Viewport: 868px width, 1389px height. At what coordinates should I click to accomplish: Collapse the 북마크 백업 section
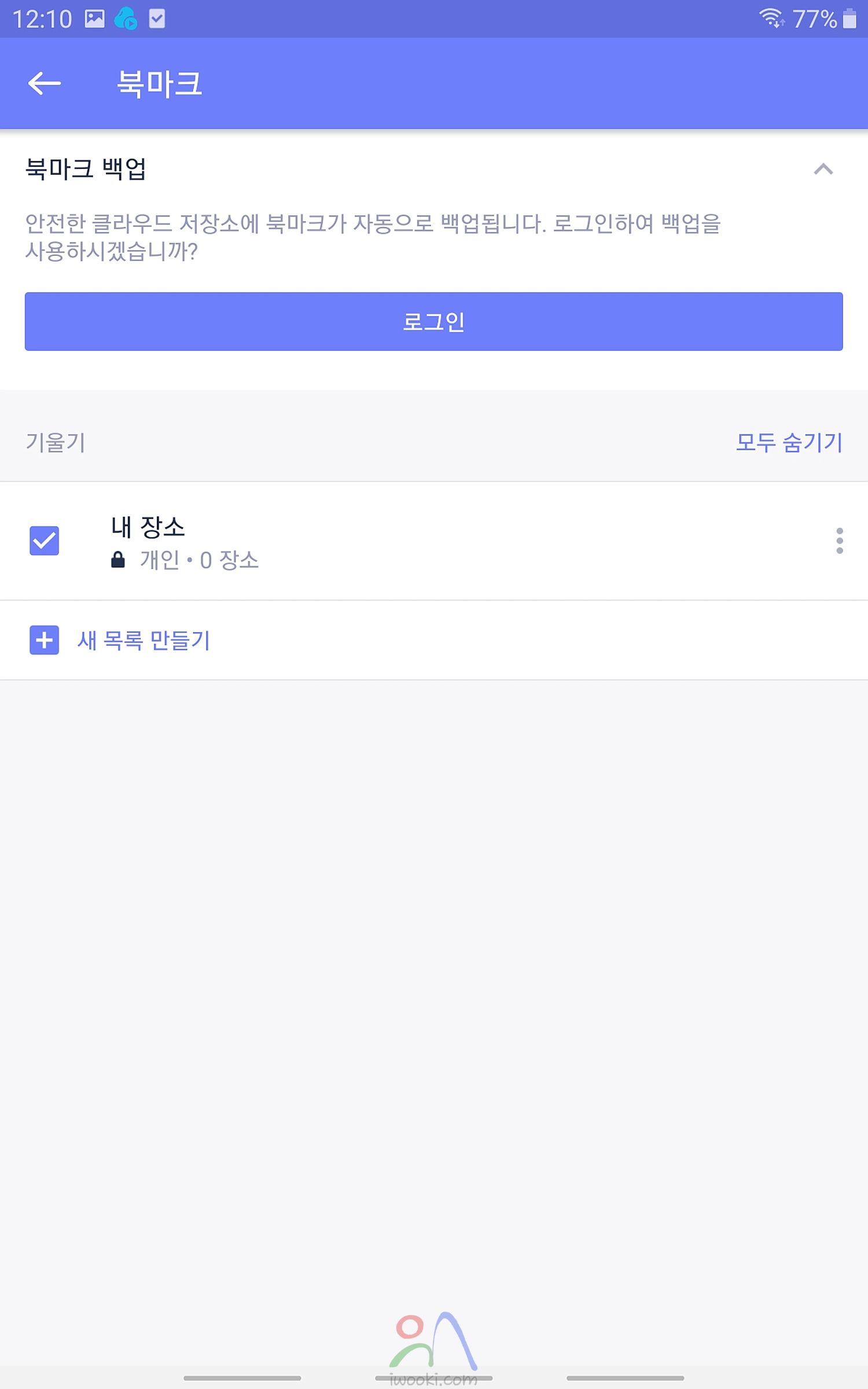tap(823, 169)
